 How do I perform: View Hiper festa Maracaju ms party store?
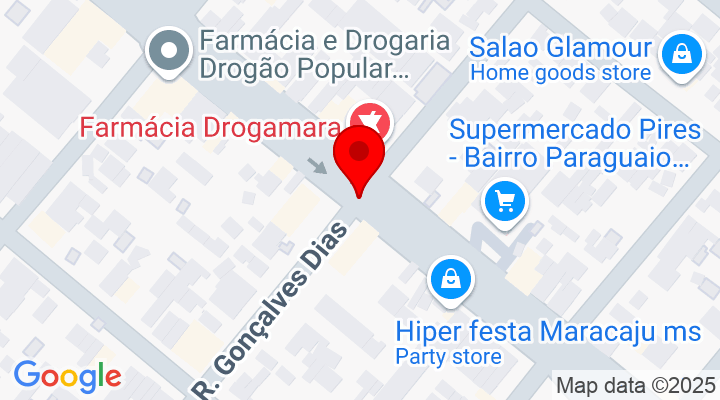[x=450, y=277]
